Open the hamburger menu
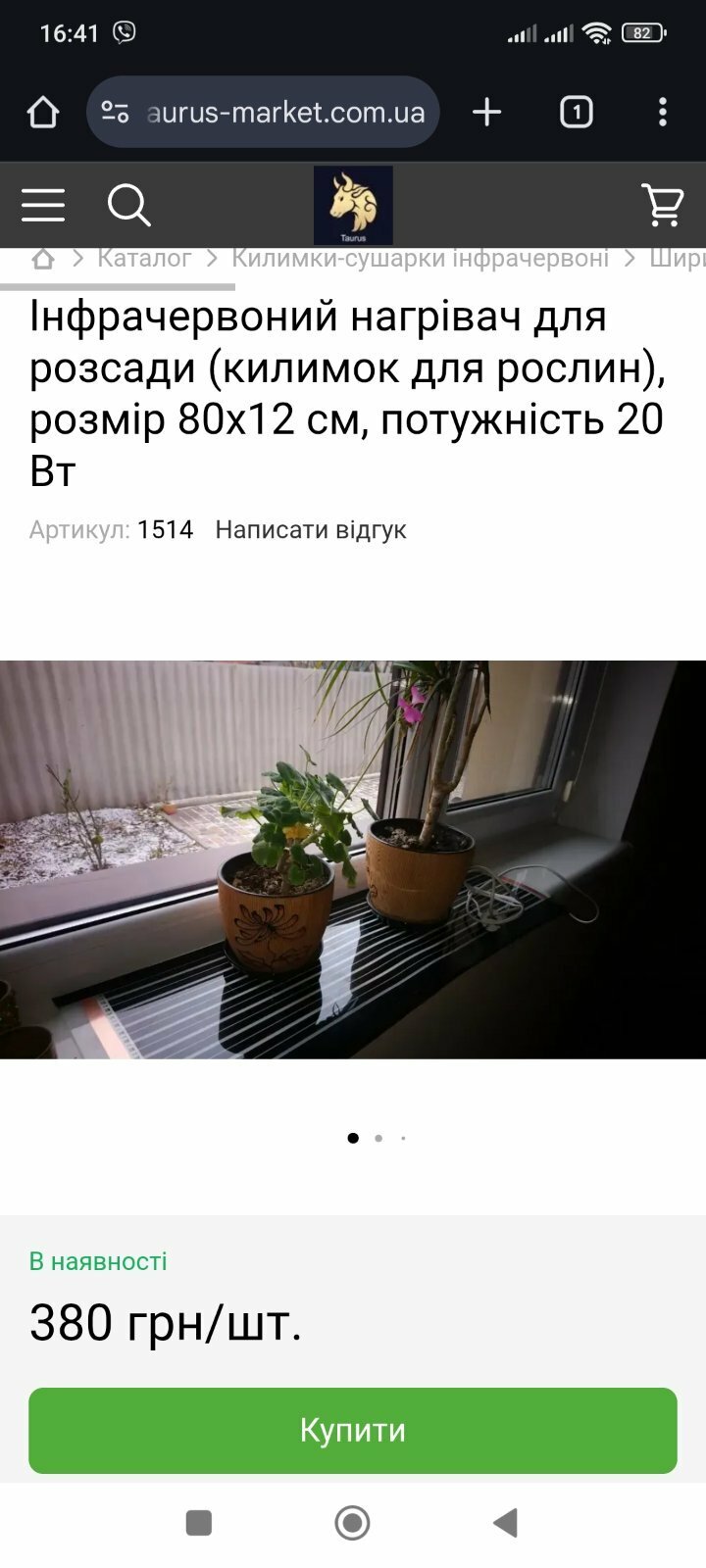The image size is (706, 1568). pos(43,205)
